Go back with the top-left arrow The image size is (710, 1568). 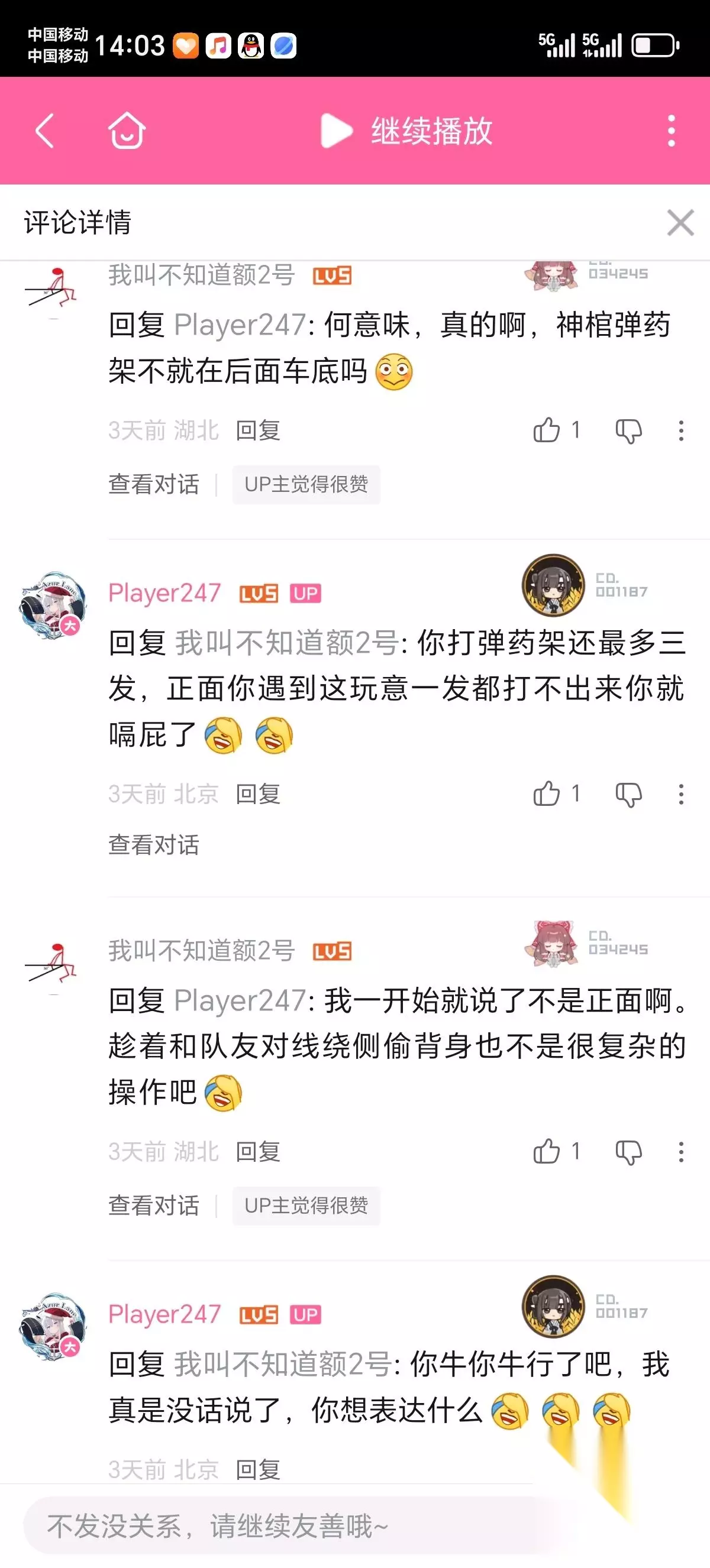pyautogui.click(x=45, y=130)
